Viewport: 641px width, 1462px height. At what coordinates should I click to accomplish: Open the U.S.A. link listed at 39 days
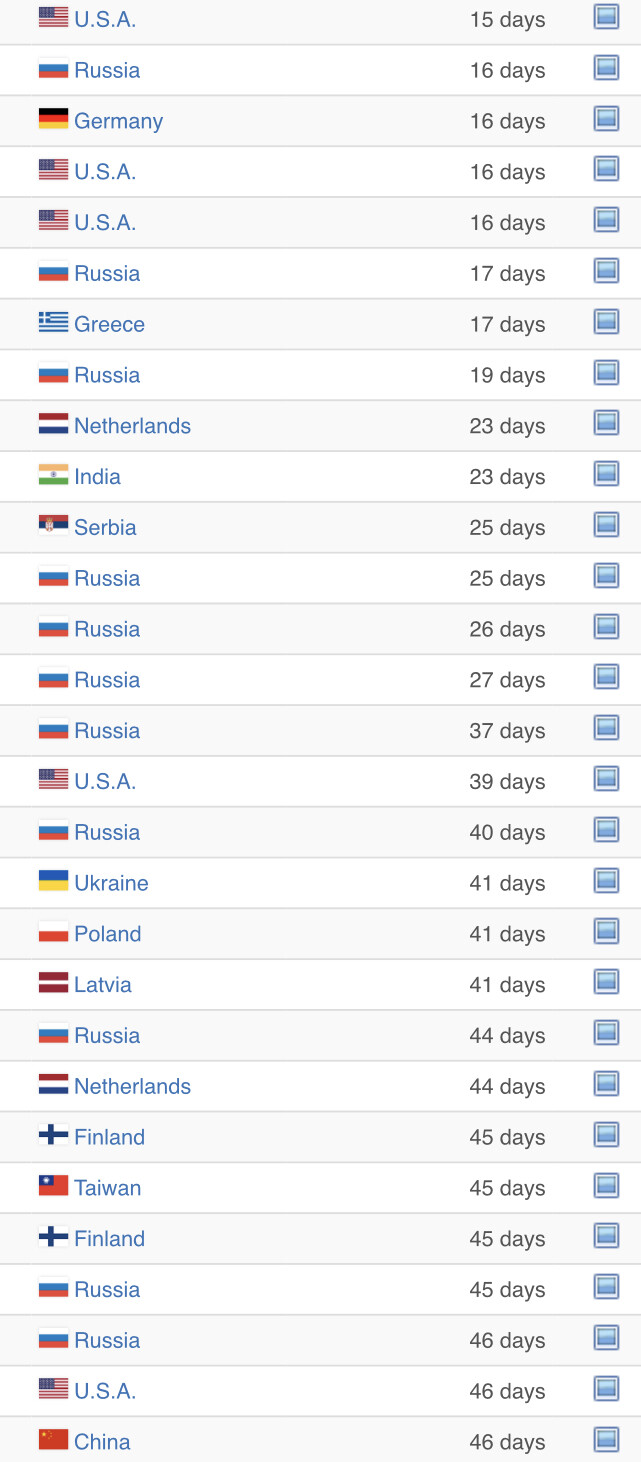click(105, 781)
